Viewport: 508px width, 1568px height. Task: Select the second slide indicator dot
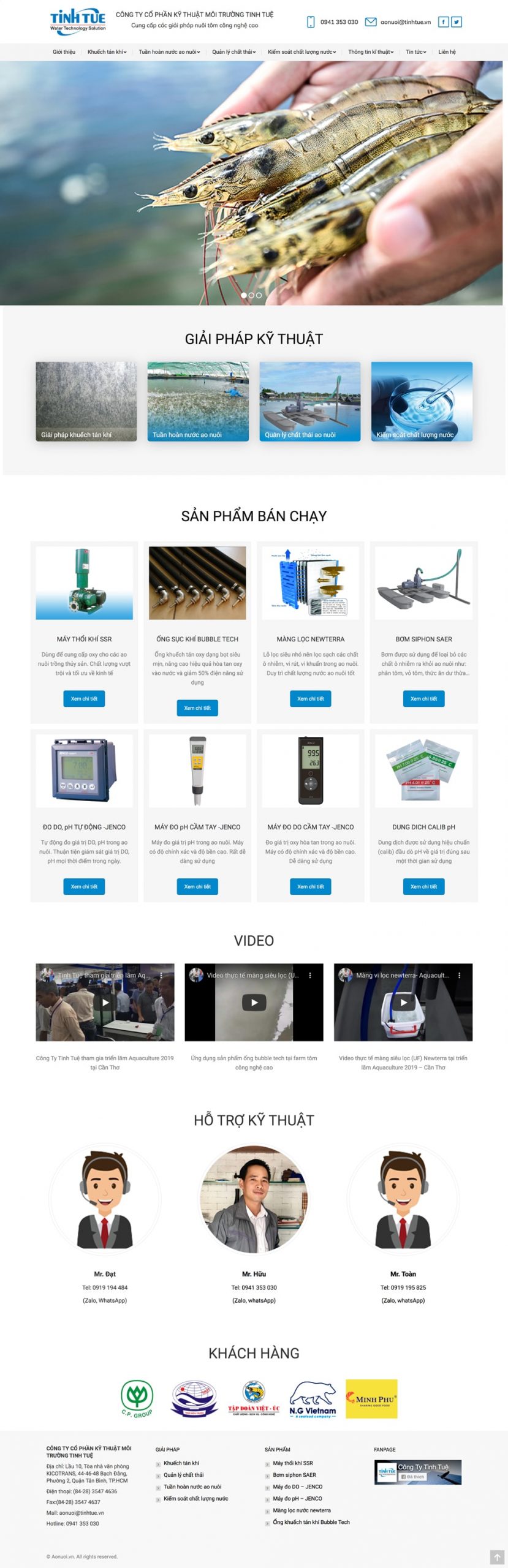click(251, 295)
